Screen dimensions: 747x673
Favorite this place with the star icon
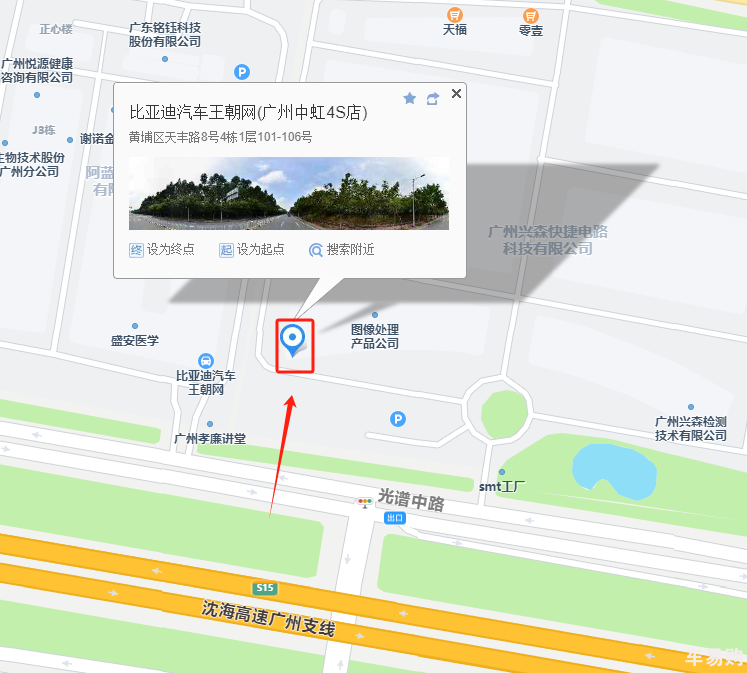point(409,98)
